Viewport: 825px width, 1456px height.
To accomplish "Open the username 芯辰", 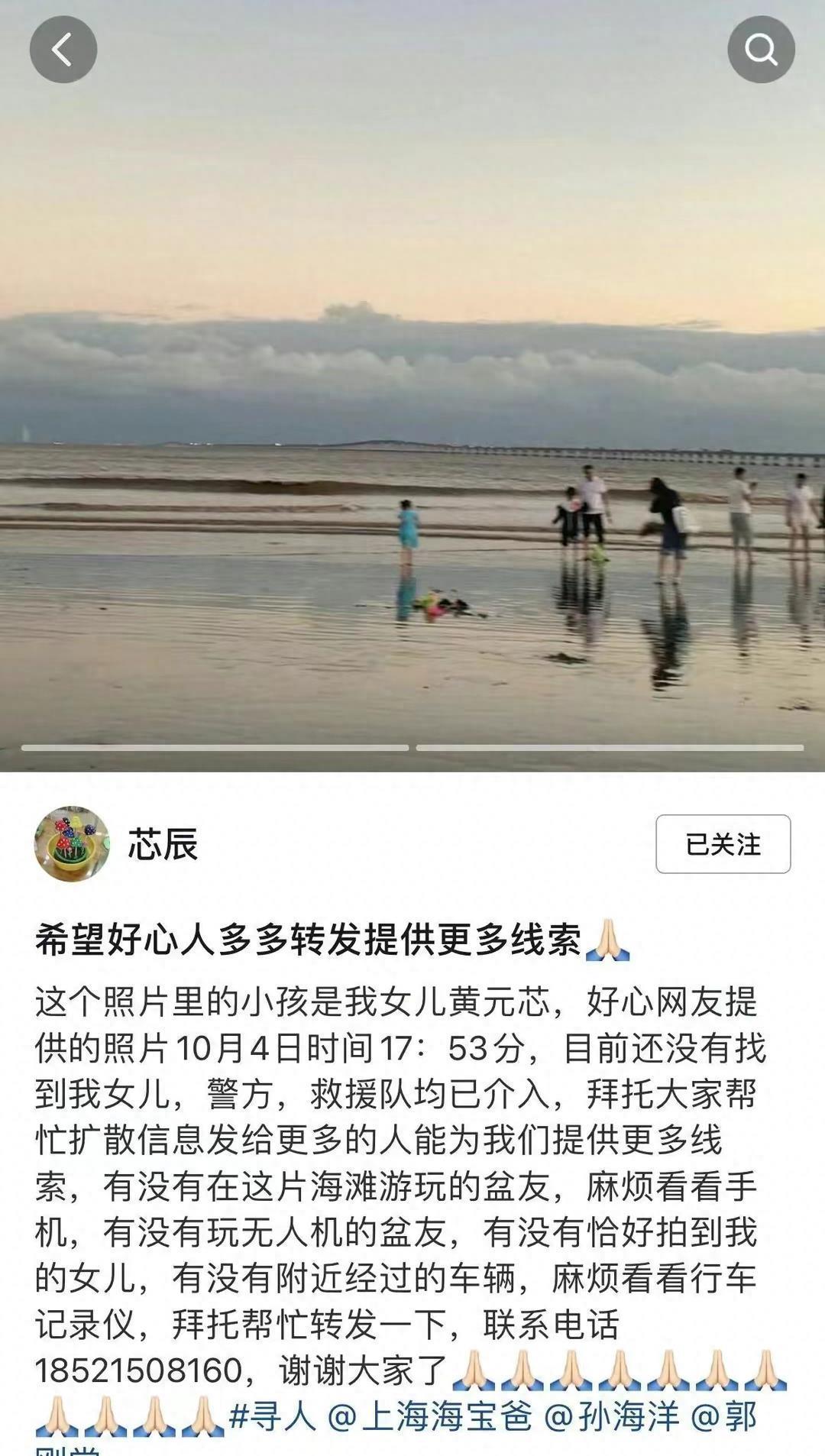I will (x=163, y=844).
